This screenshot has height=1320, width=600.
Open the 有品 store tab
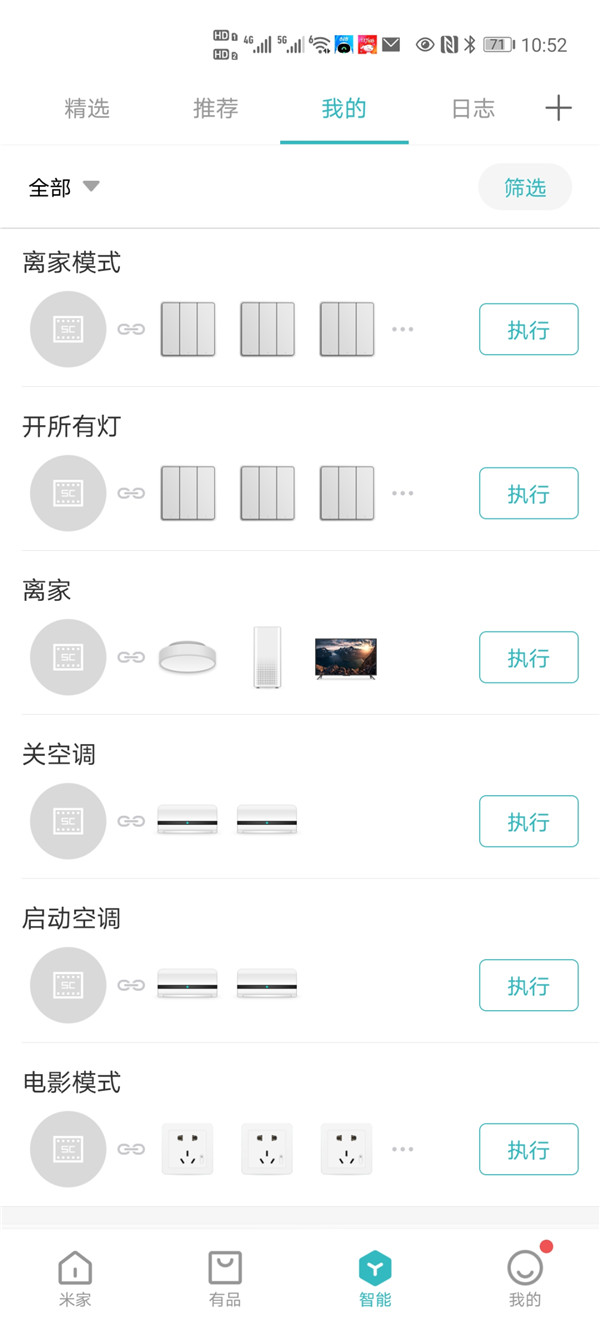(x=225, y=1279)
